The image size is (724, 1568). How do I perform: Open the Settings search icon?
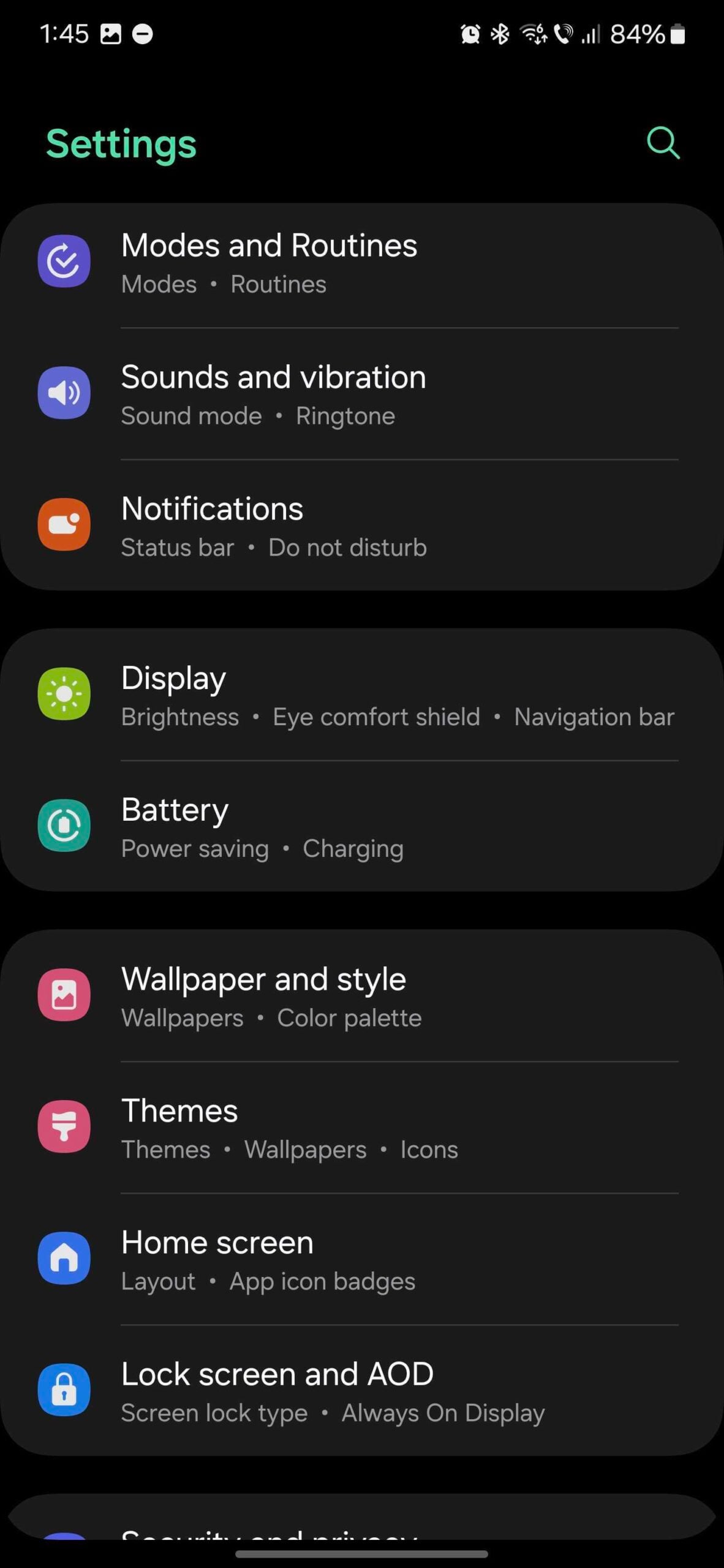pos(663,143)
